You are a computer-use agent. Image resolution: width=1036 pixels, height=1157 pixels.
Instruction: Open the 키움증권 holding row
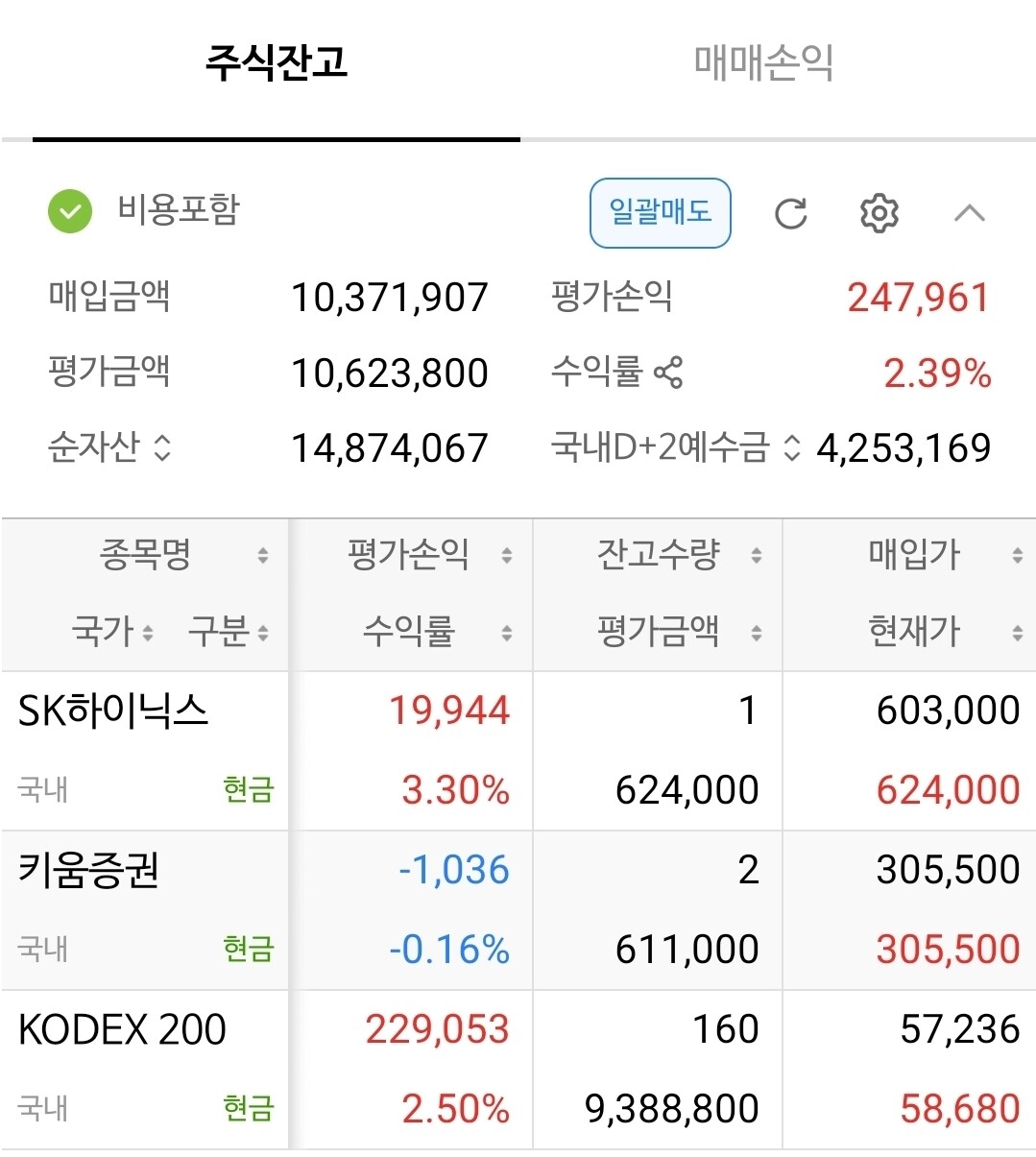pyautogui.click(x=518, y=910)
